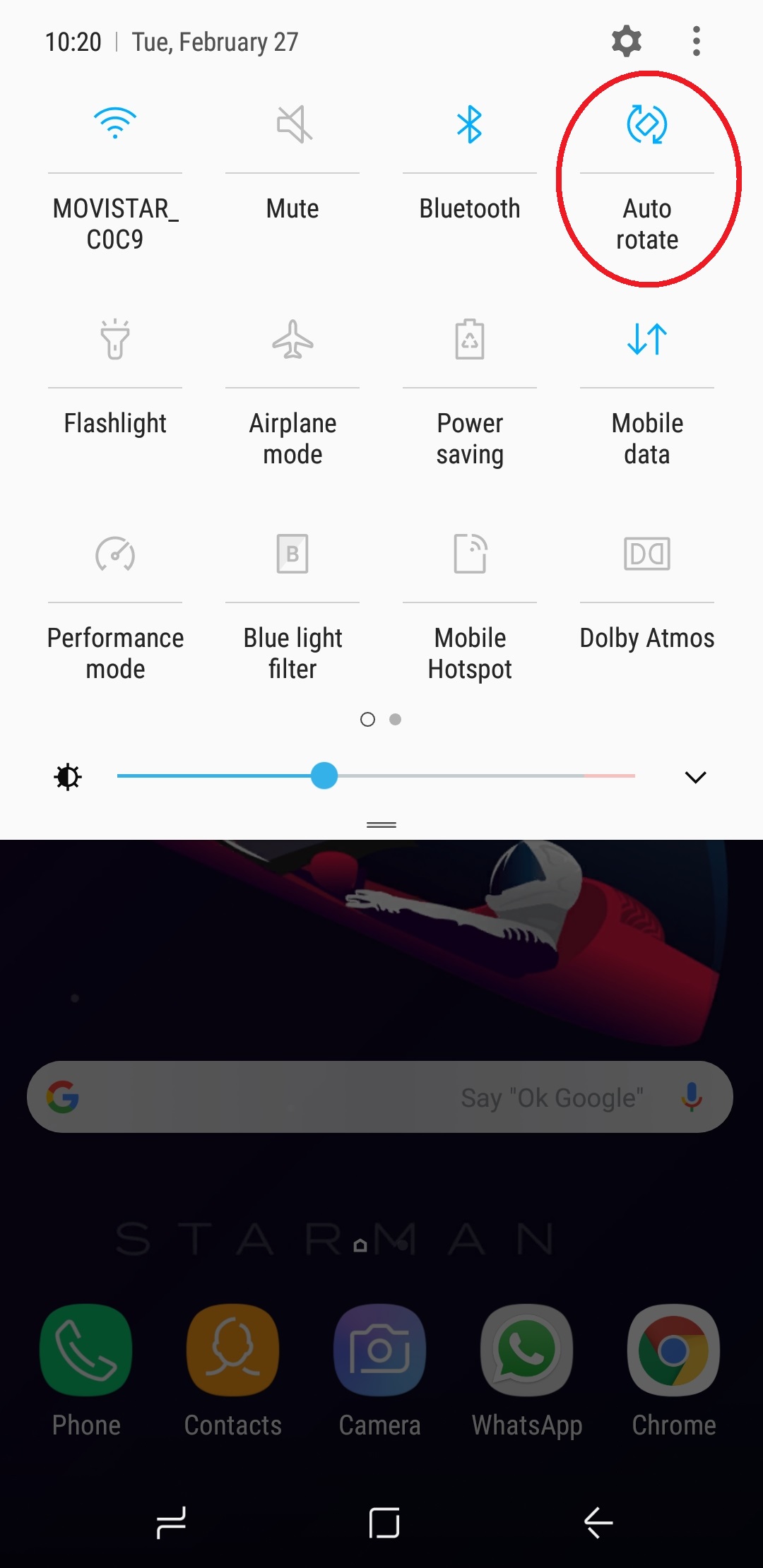Enable Power saving

(x=470, y=340)
